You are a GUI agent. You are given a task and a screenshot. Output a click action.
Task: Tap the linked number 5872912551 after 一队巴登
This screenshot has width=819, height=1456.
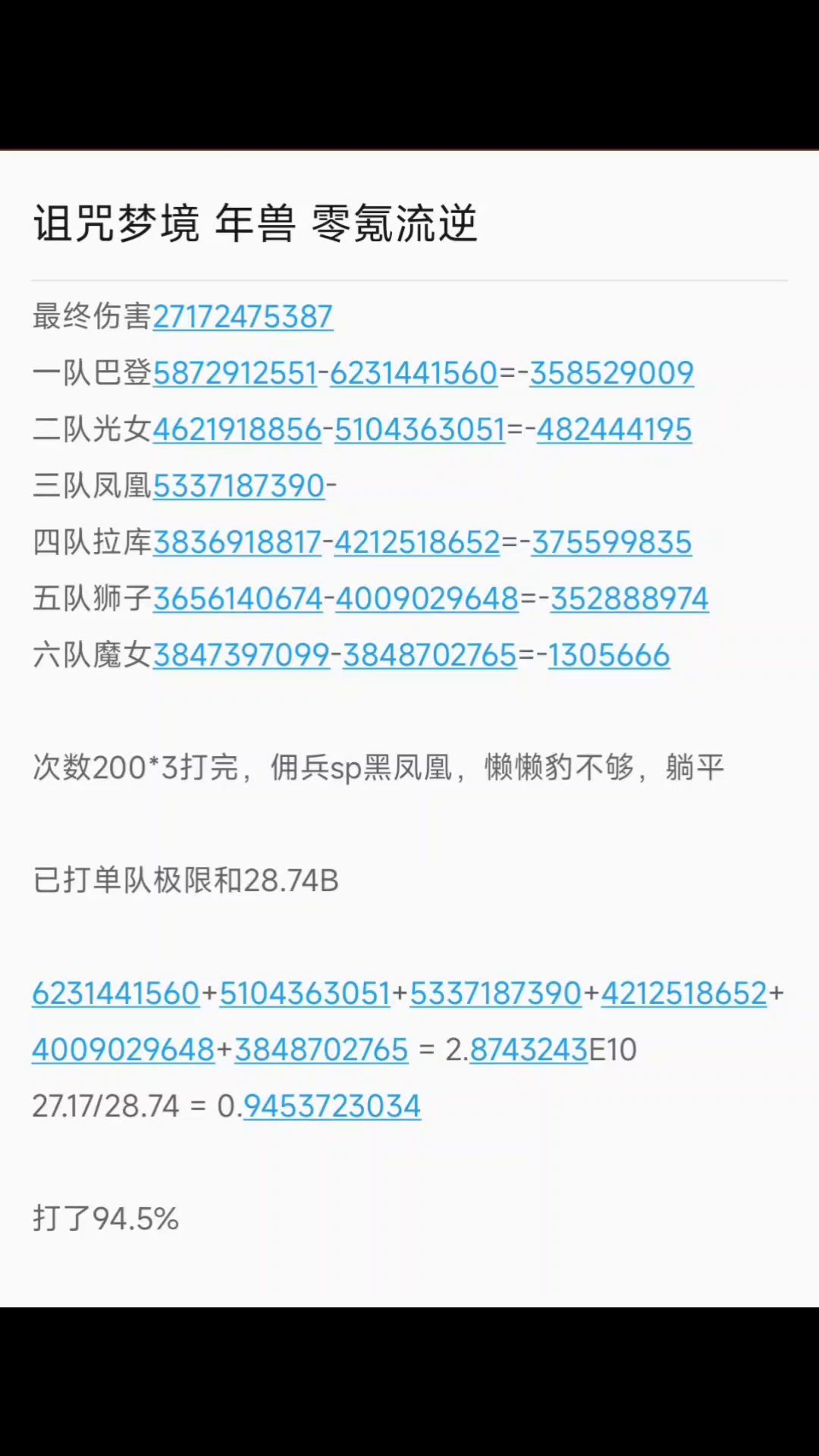[x=235, y=373]
